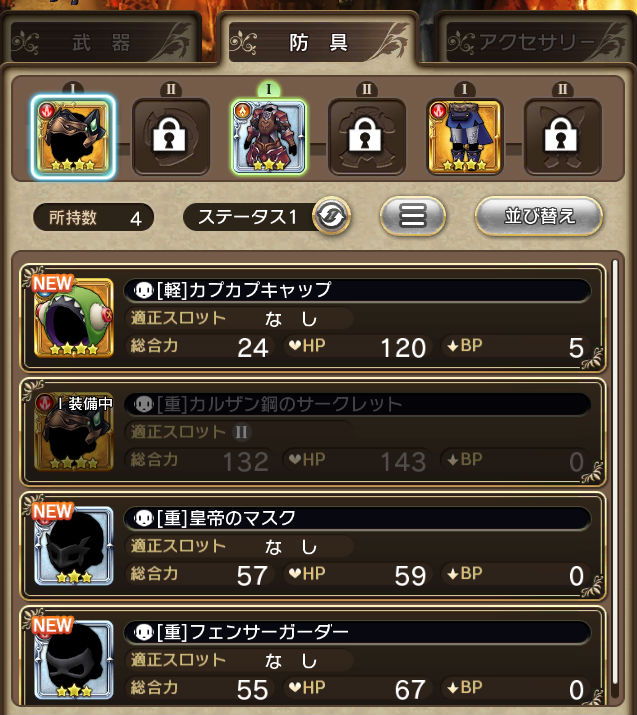Open the list view menu button

click(x=414, y=216)
